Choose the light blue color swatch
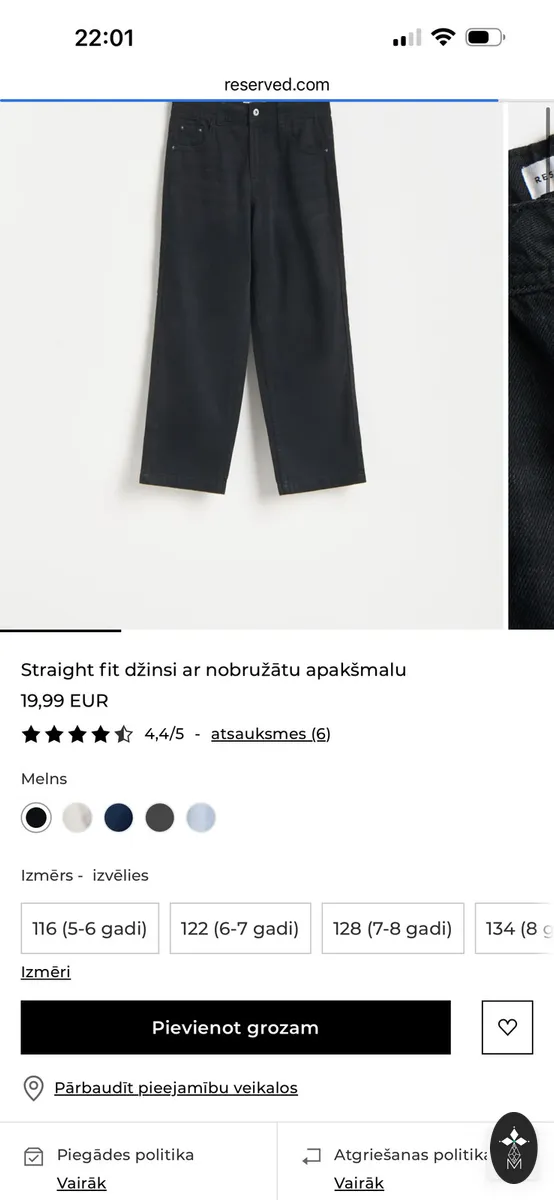554x1200 pixels. [201, 818]
